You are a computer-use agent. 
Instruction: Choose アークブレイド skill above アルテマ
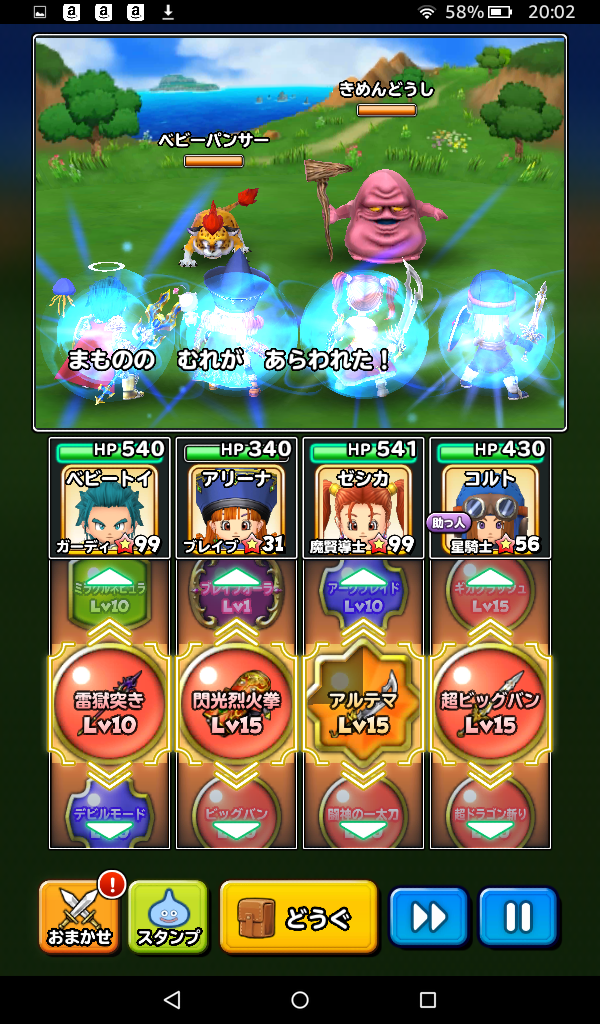pos(363,593)
